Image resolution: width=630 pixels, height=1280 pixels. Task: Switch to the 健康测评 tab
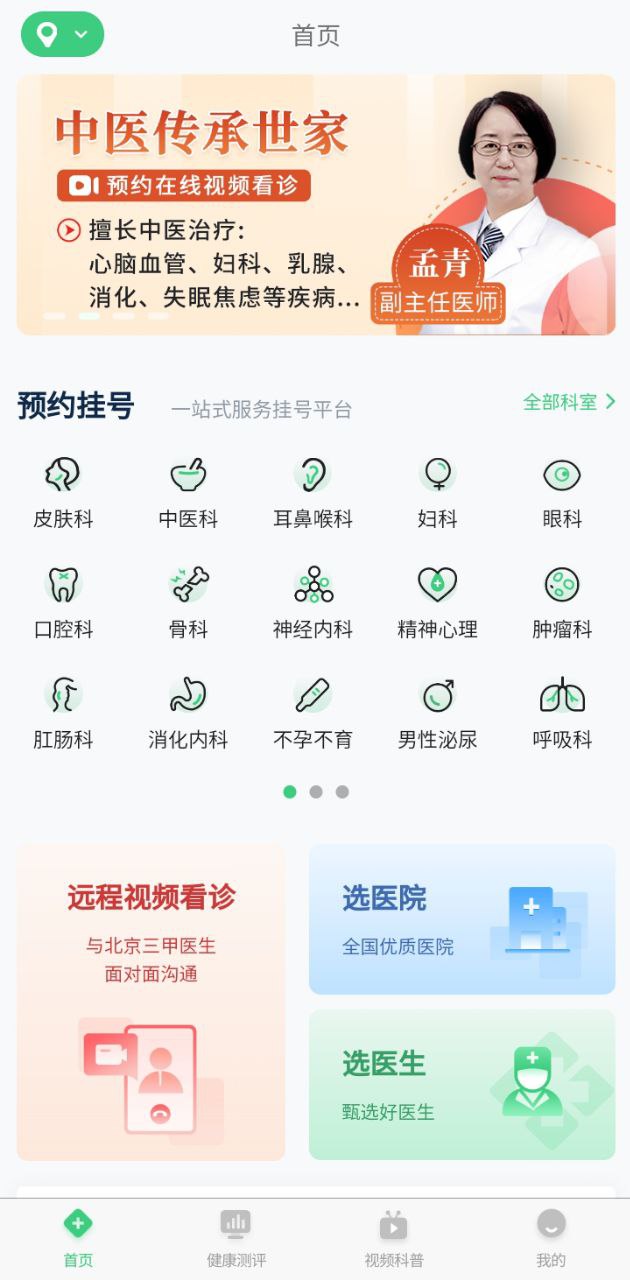click(x=236, y=1238)
